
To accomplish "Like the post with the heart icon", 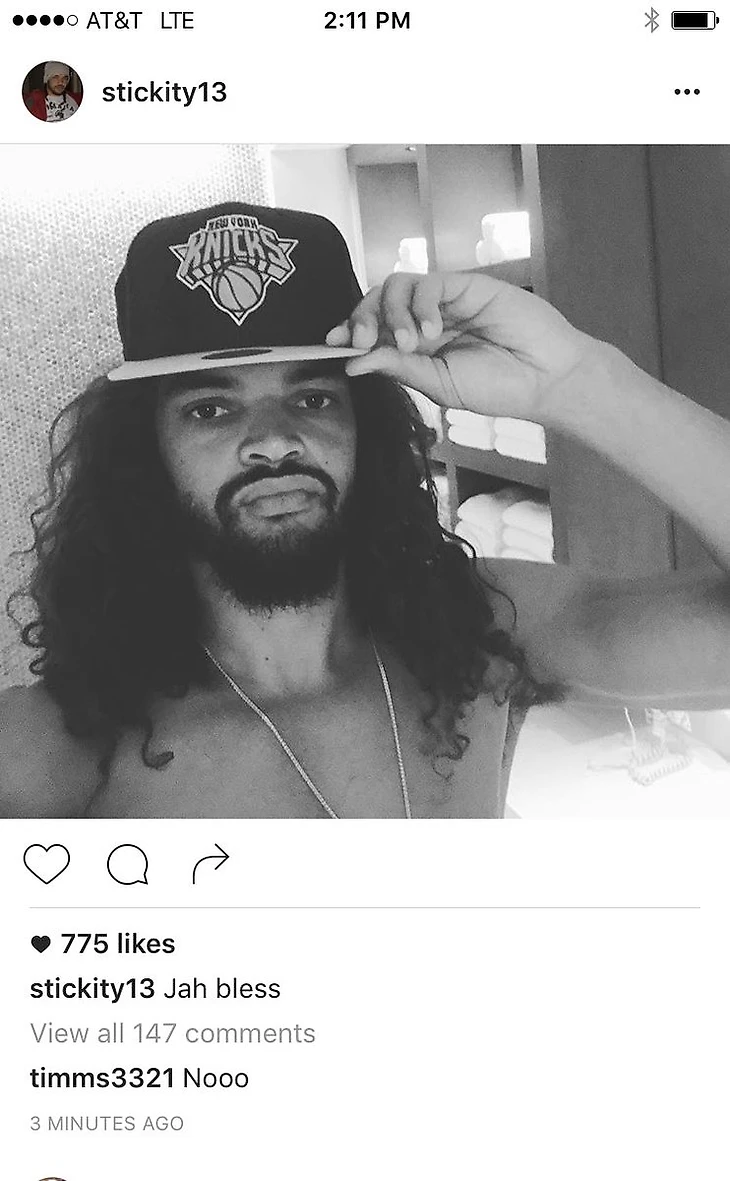I will [x=47, y=864].
